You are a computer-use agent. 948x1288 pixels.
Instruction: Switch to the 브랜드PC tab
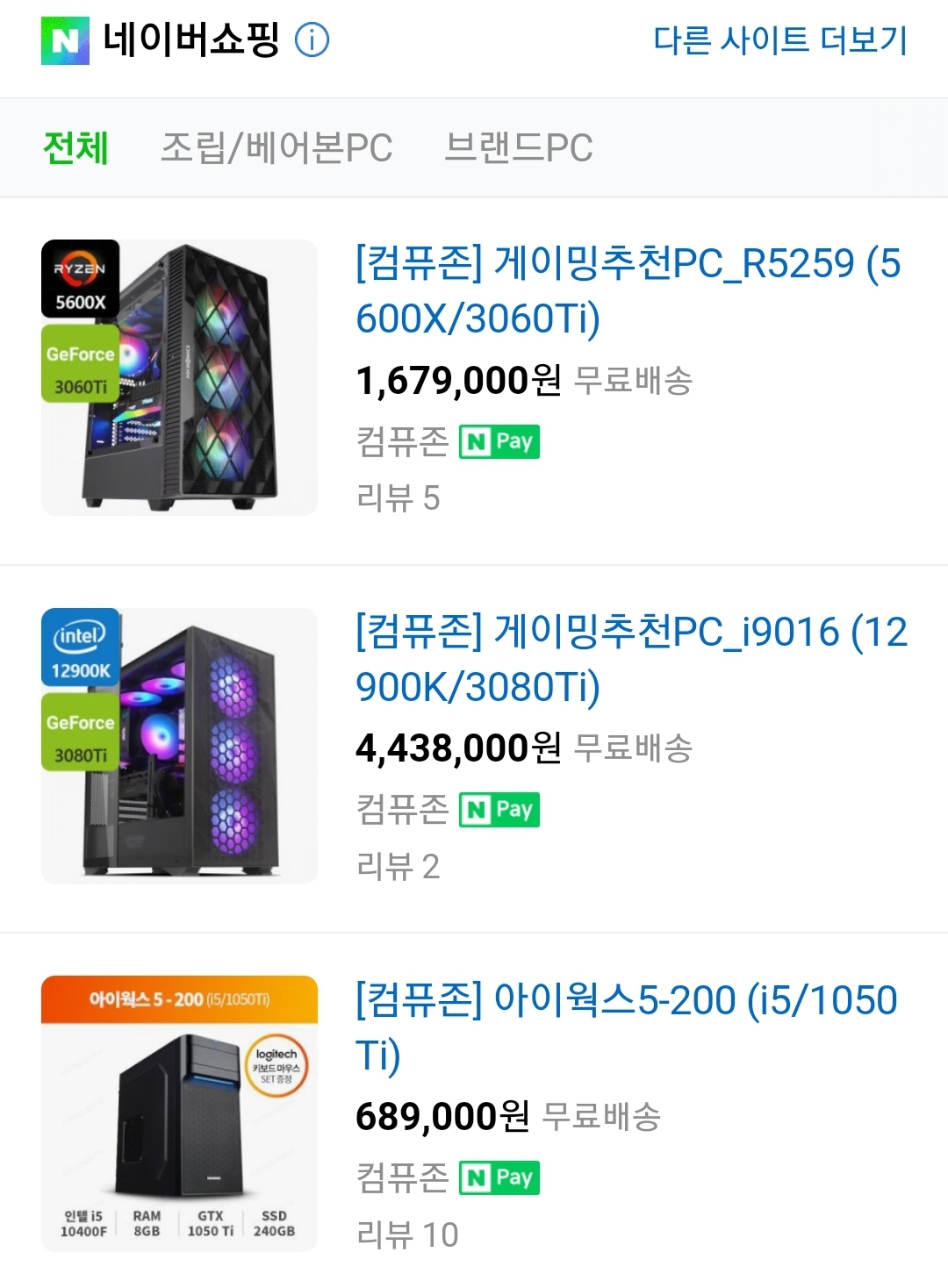[x=519, y=147]
